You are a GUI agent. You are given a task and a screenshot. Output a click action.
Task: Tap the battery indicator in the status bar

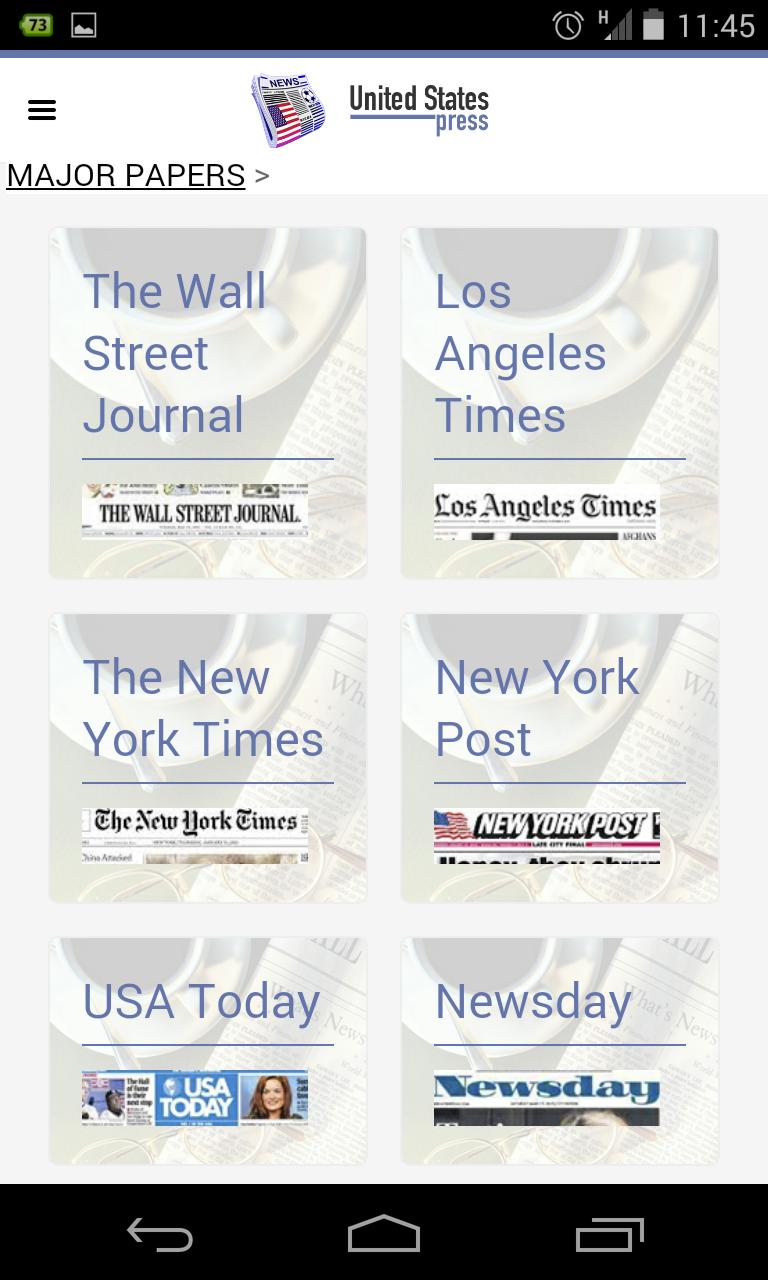tap(652, 25)
